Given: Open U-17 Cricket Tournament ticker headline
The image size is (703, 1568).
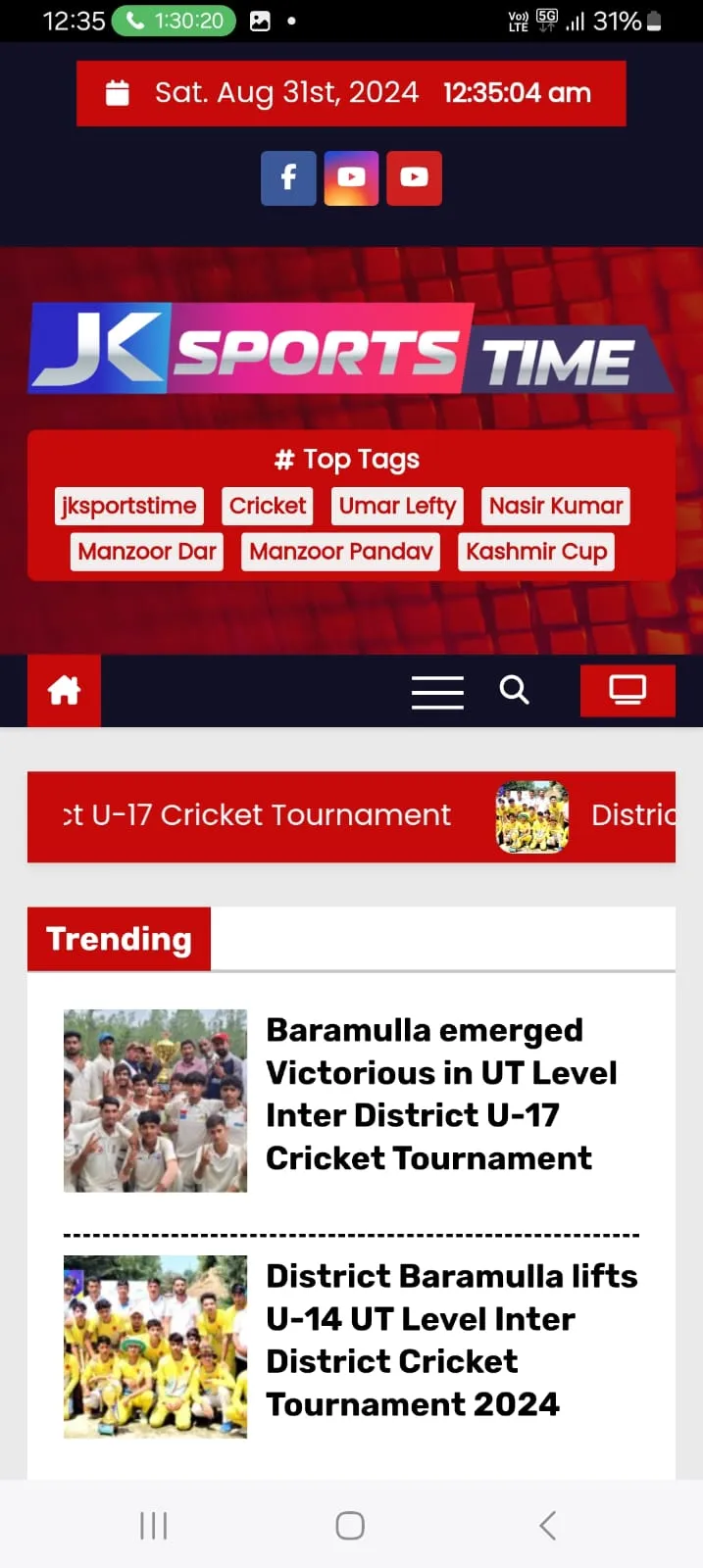Looking at the screenshot, I should 259,815.
